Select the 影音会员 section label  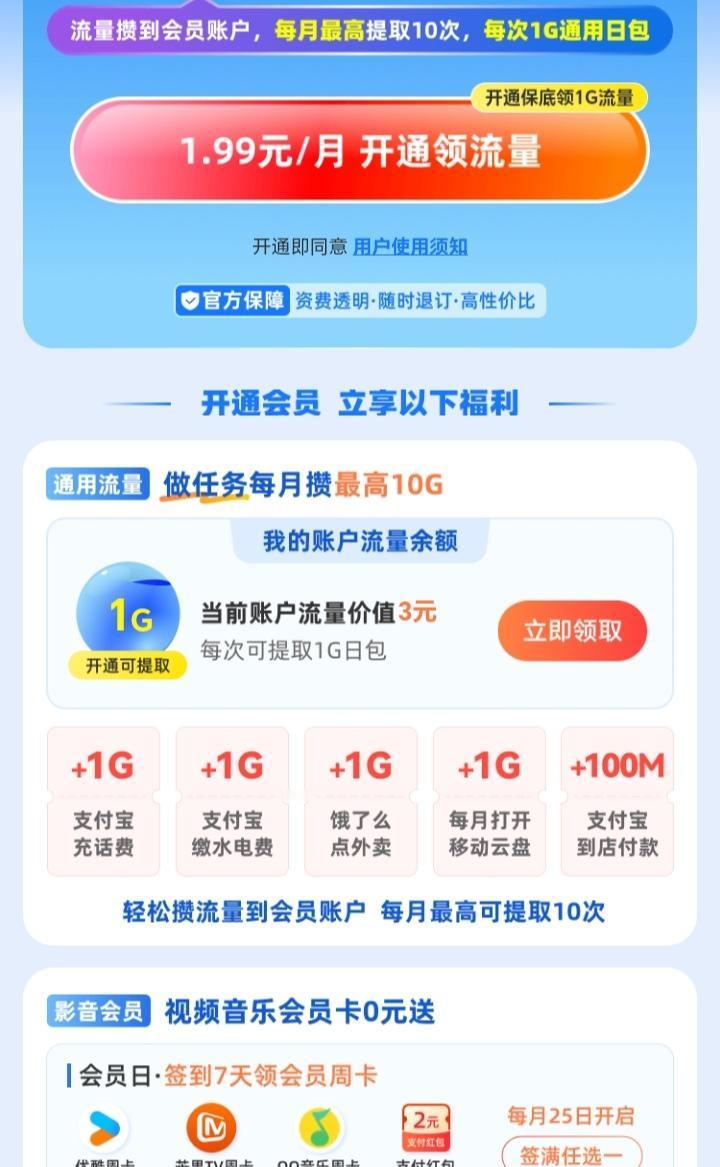coord(100,1013)
